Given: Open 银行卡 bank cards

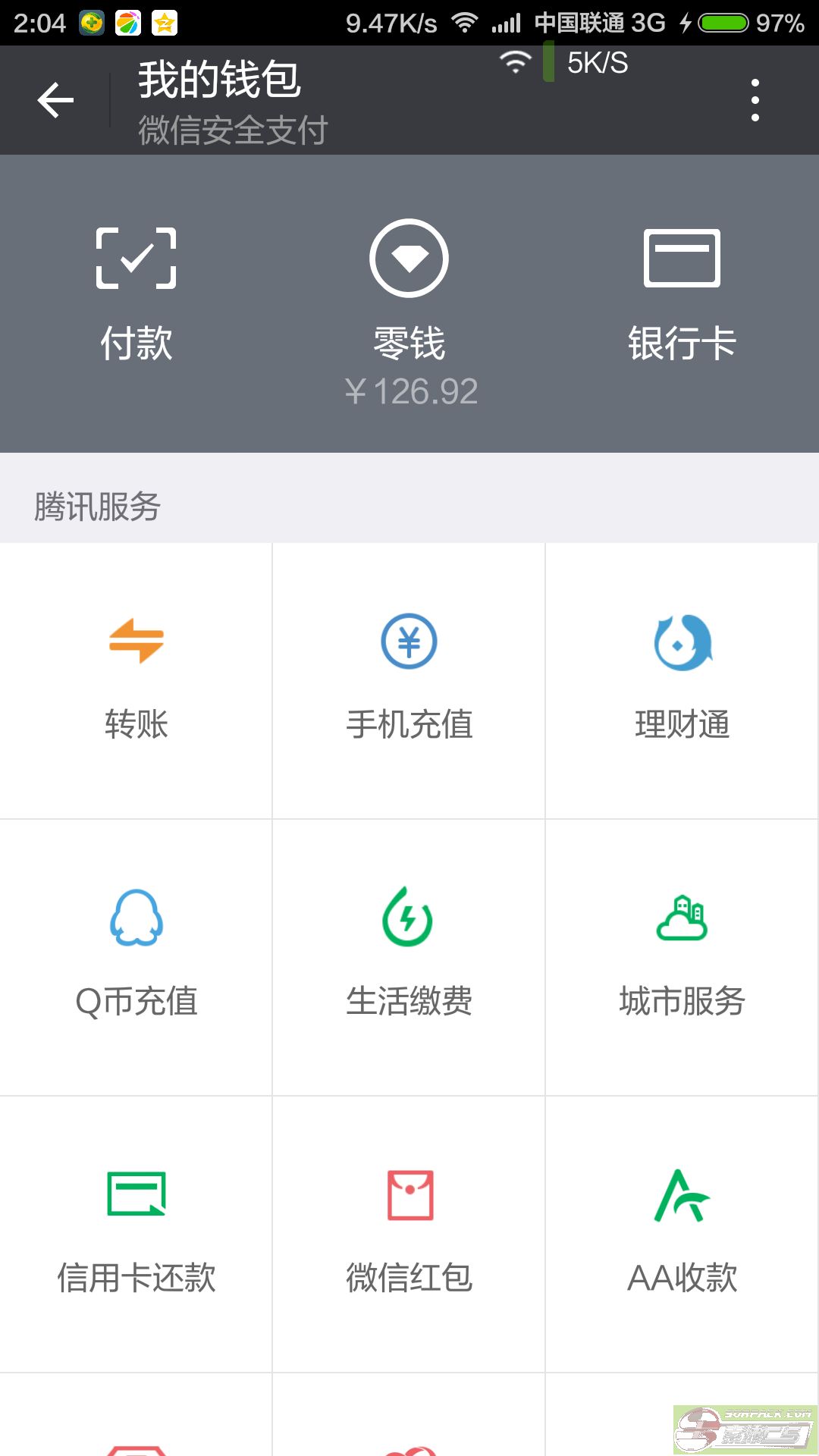Looking at the screenshot, I should pos(682,296).
